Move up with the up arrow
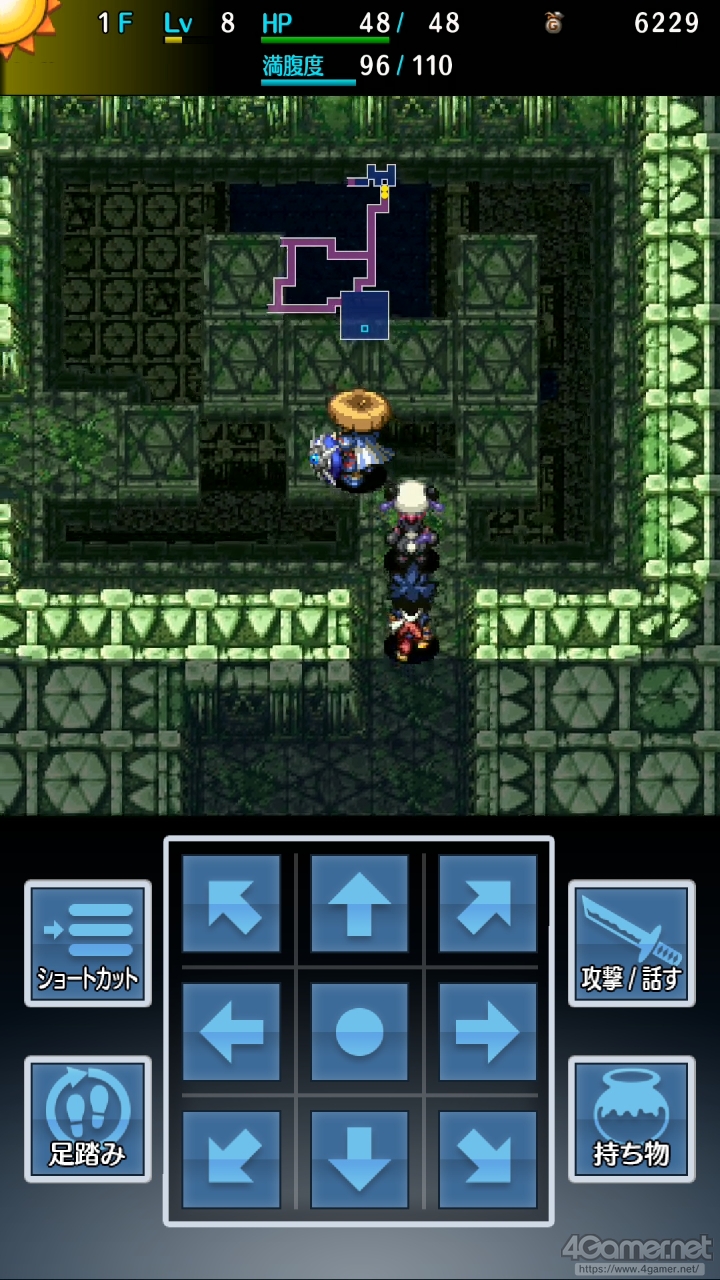Screen dimensions: 720x1280 pos(359,903)
